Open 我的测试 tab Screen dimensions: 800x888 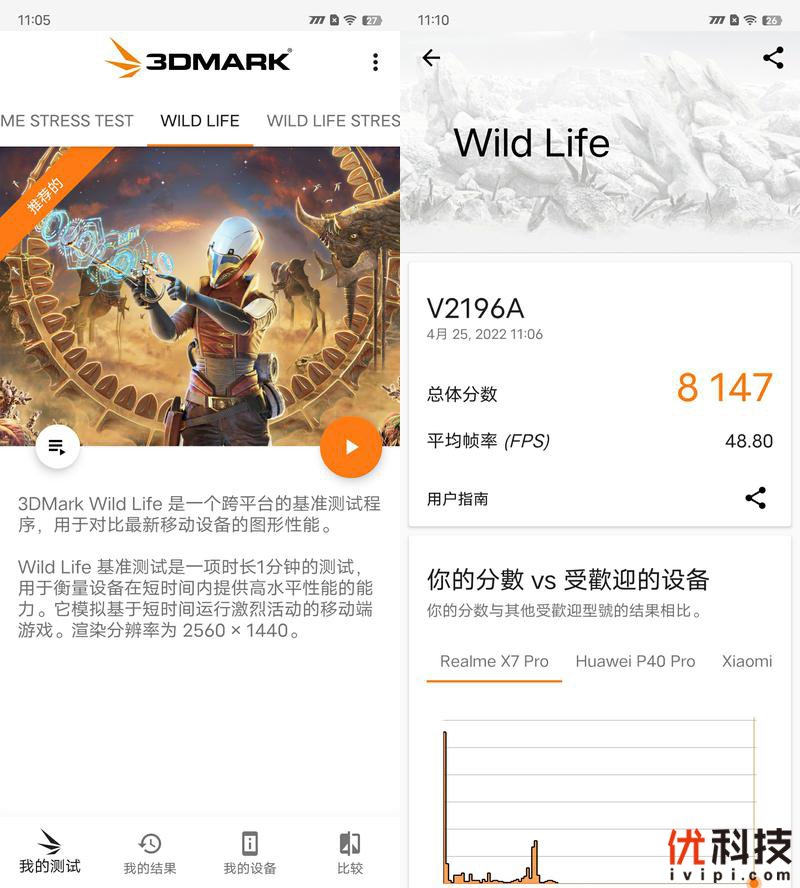point(50,853)
